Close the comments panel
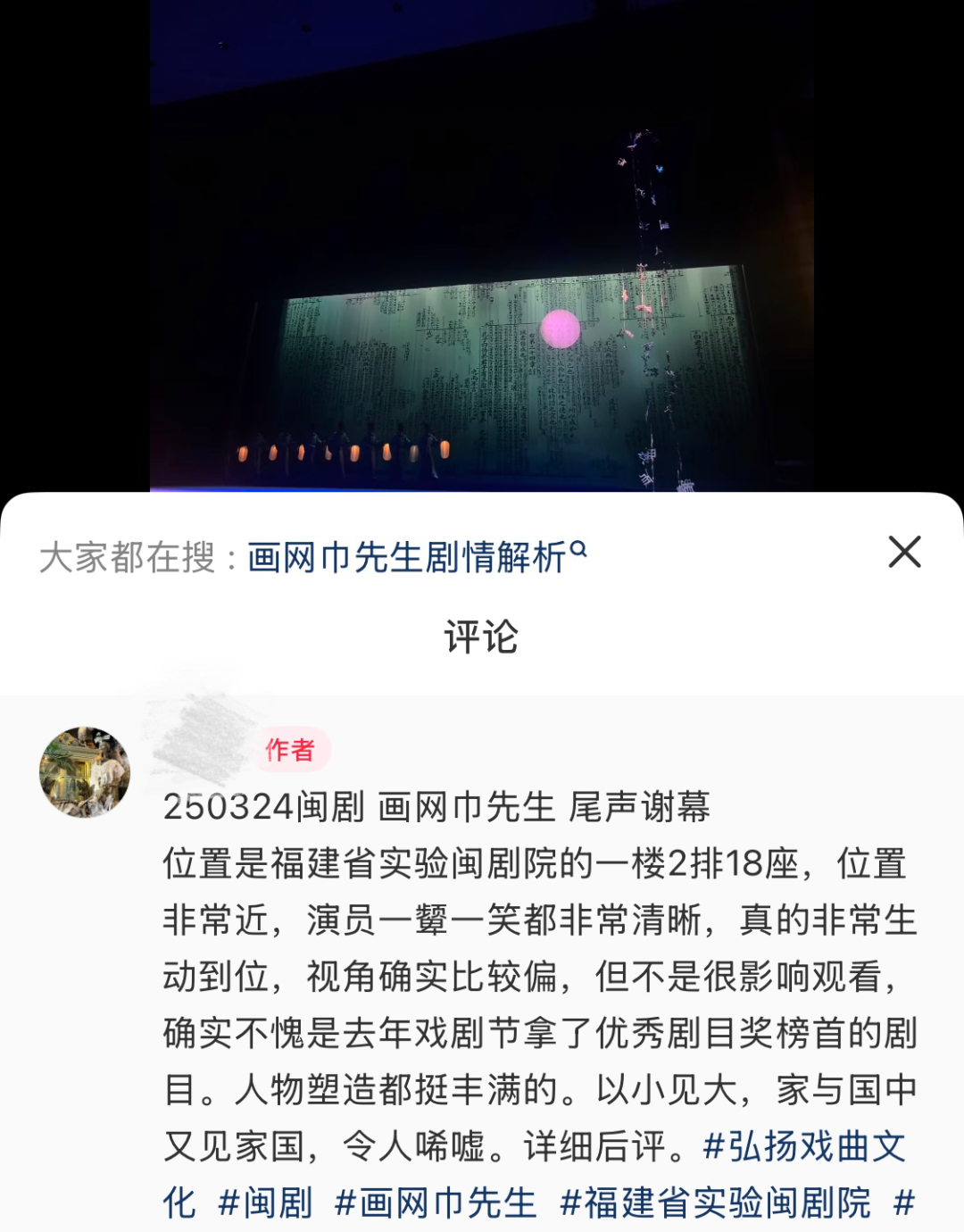Image resolution: width=964 pixels, height=1232 pixels. pos(904,553)
